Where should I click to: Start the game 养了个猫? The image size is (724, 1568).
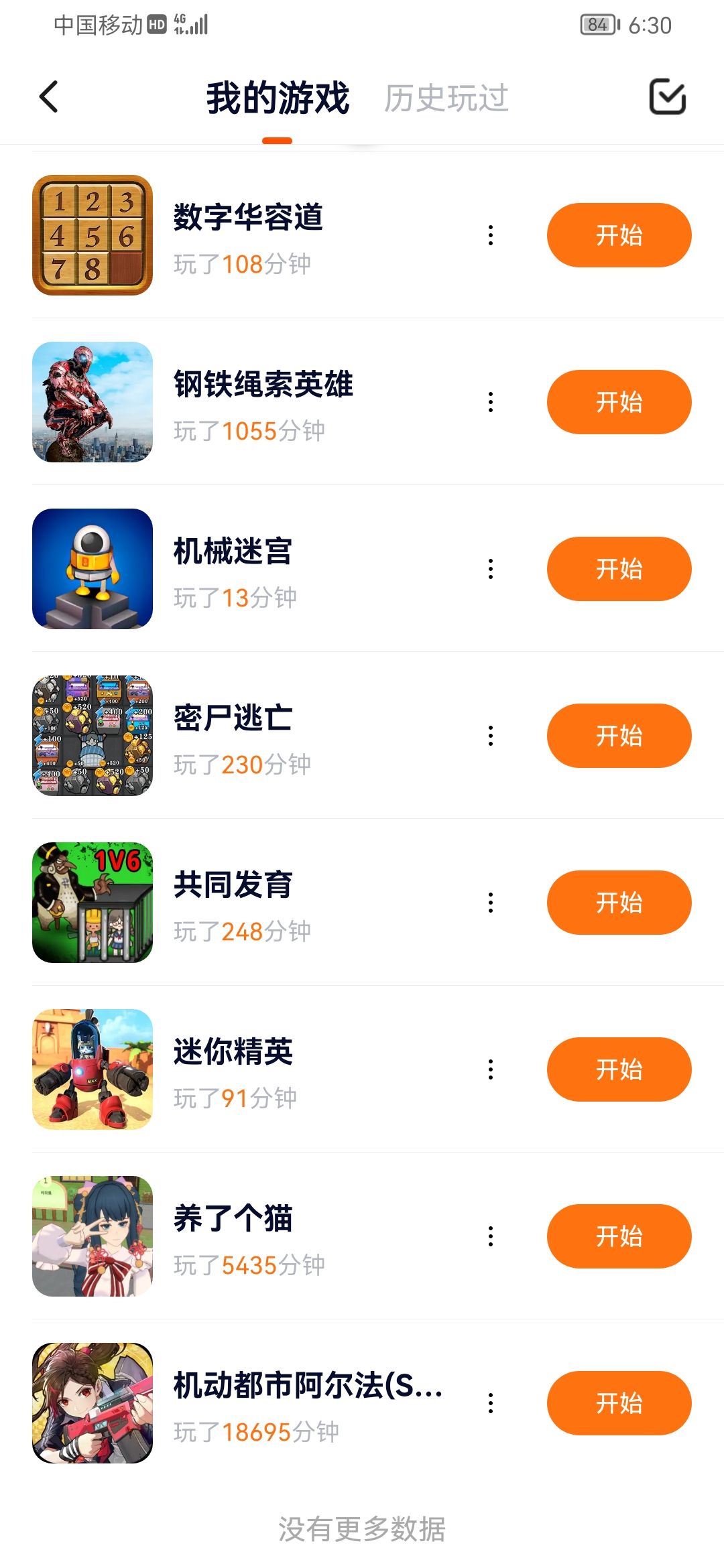[x=619, y=1236]
